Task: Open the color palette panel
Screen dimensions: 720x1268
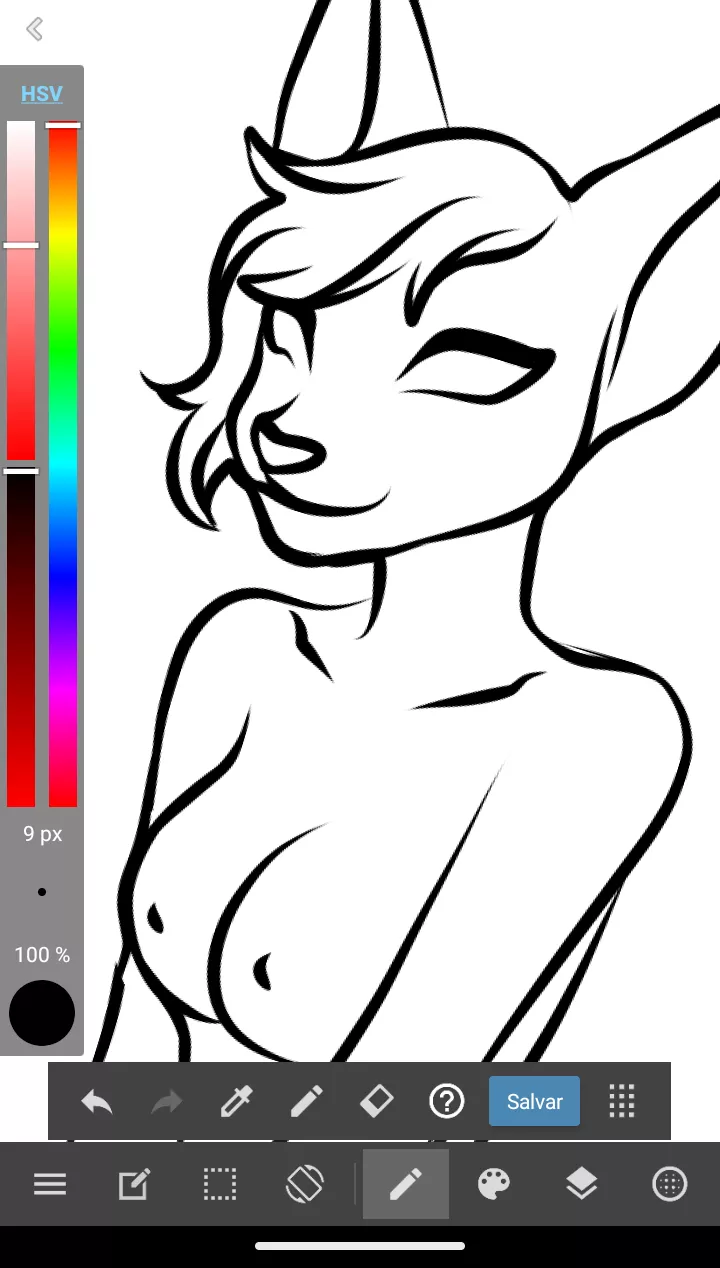Action: coord(494,1185)
